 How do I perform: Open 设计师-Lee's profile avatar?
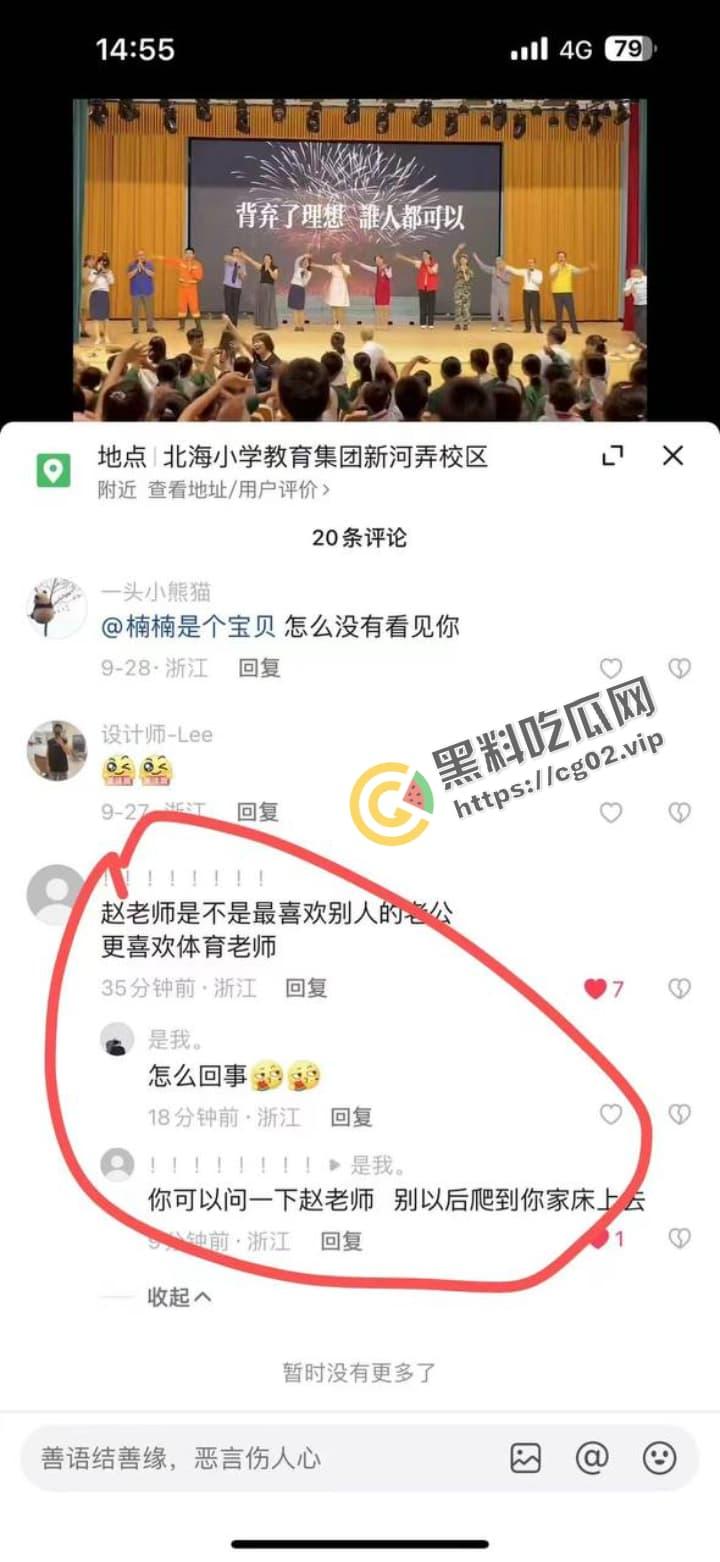pos(56,750)
